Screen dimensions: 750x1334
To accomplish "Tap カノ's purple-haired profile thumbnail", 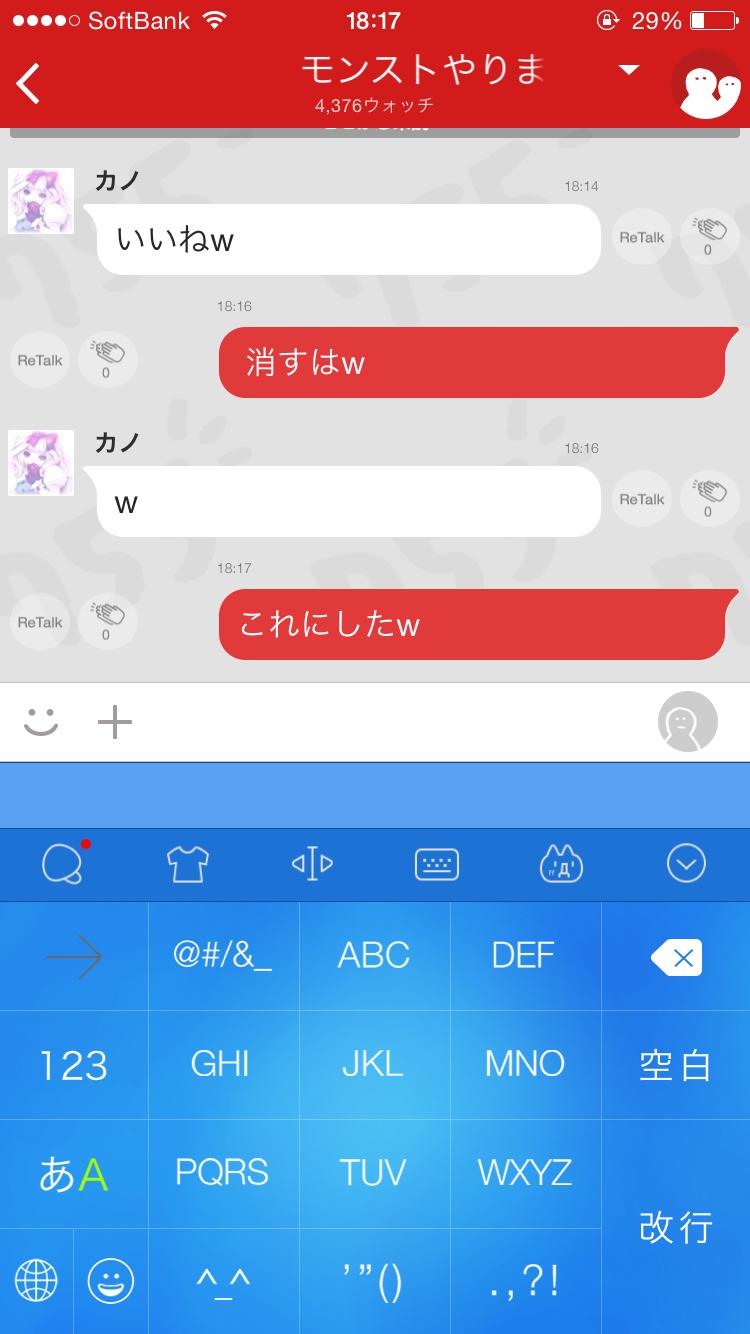I will [40, 200].
